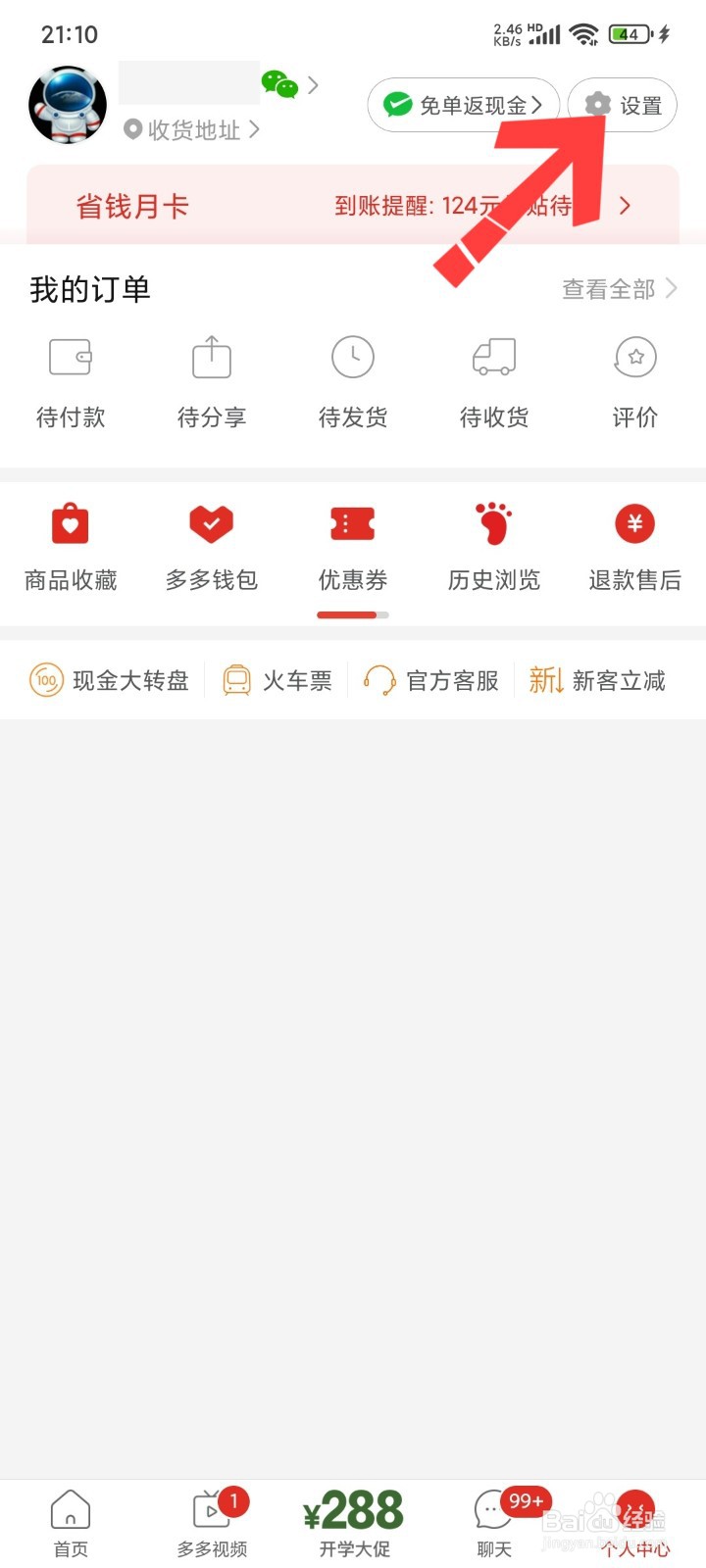Viewport: 706px width, 1568px height.
Task: Open 待收货 awaiting delivery orders
Action: pyautogui.click(x=493, y=382)
